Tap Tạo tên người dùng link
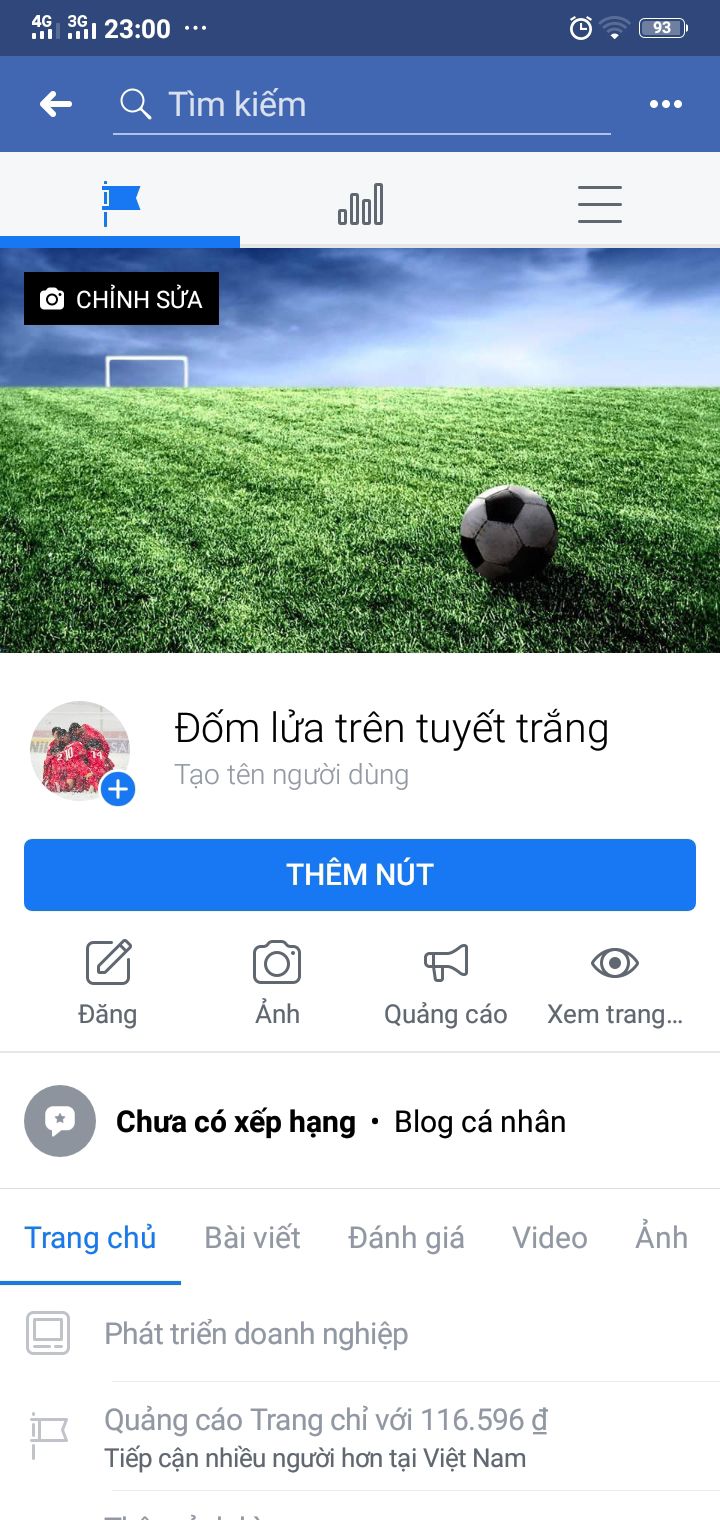This screenshot has height=1520, width=720. [x=291, y=775]
